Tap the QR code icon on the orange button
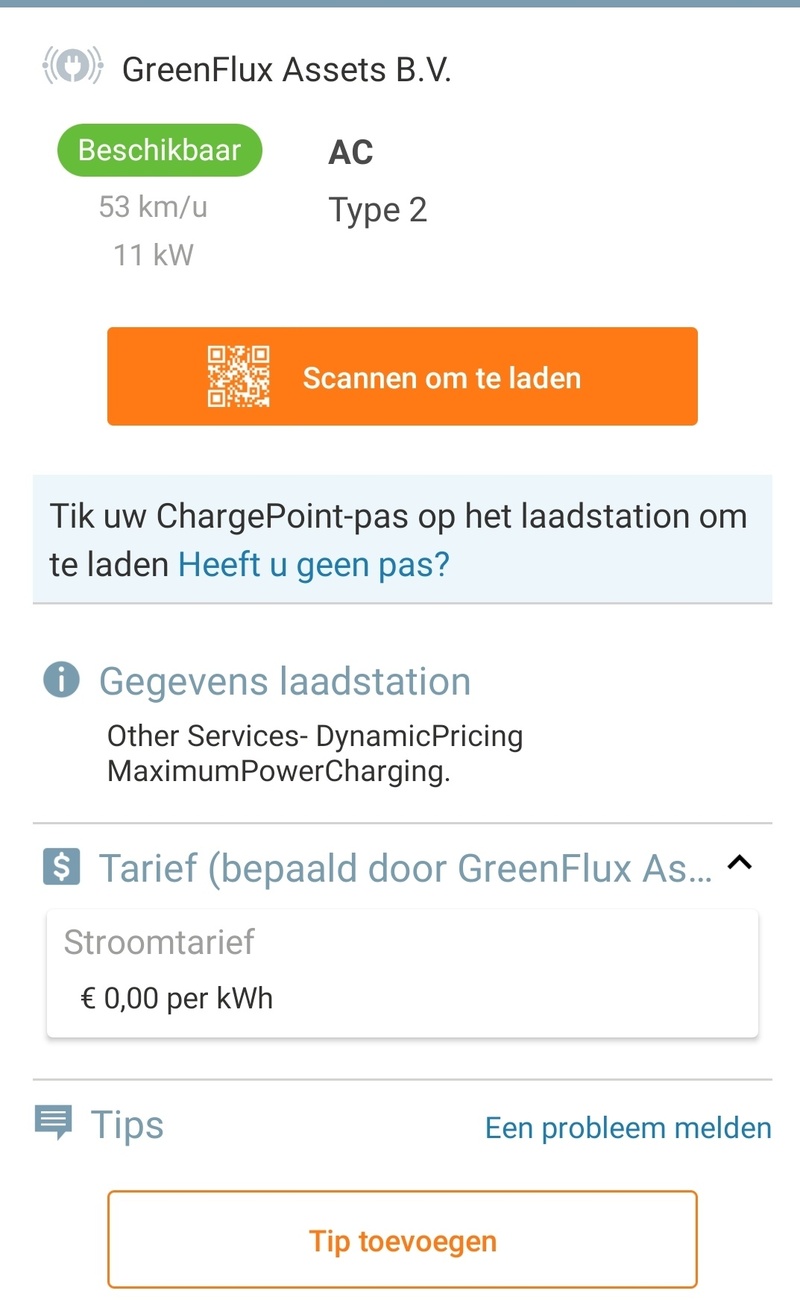The height and width of the screenshot is (1308, 800). (240, 376)
